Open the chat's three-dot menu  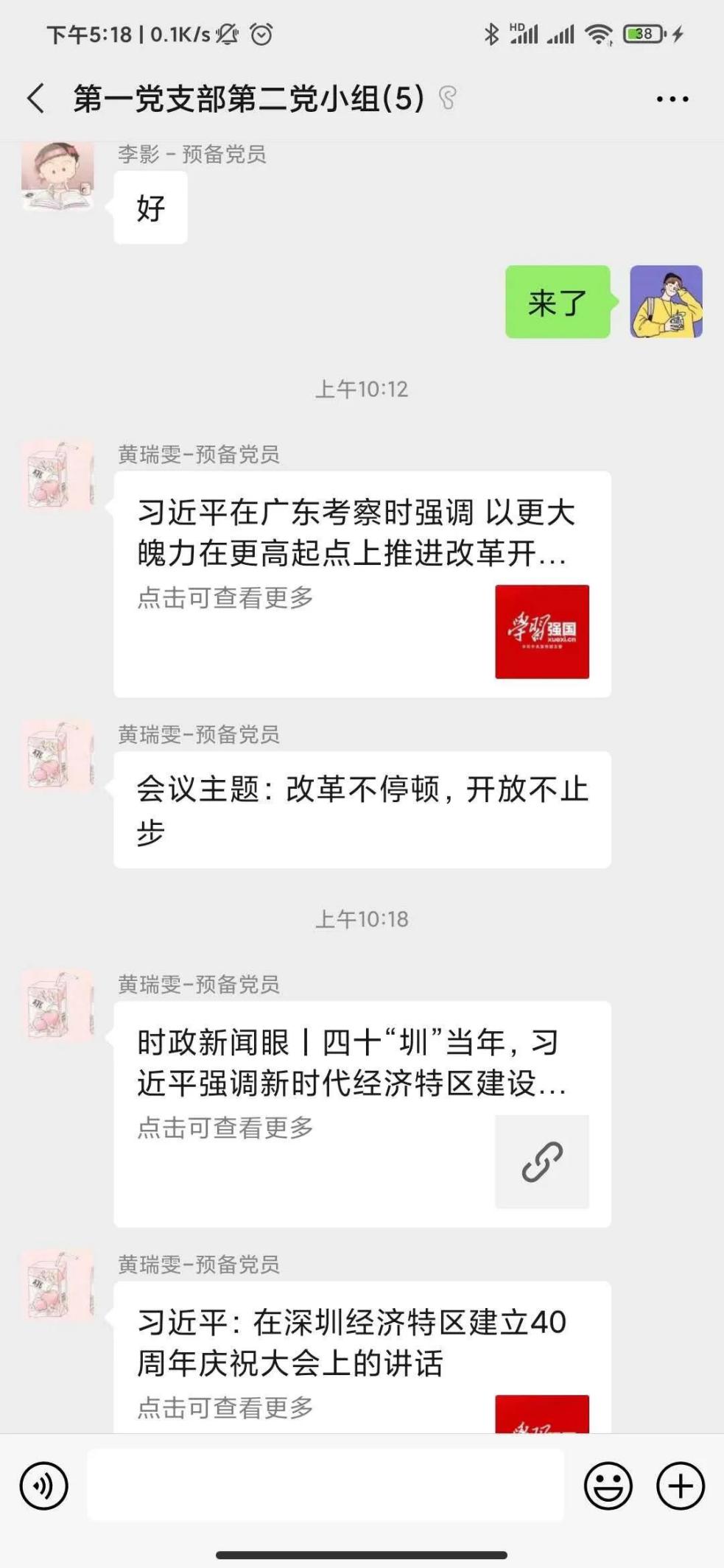point(672,99)
